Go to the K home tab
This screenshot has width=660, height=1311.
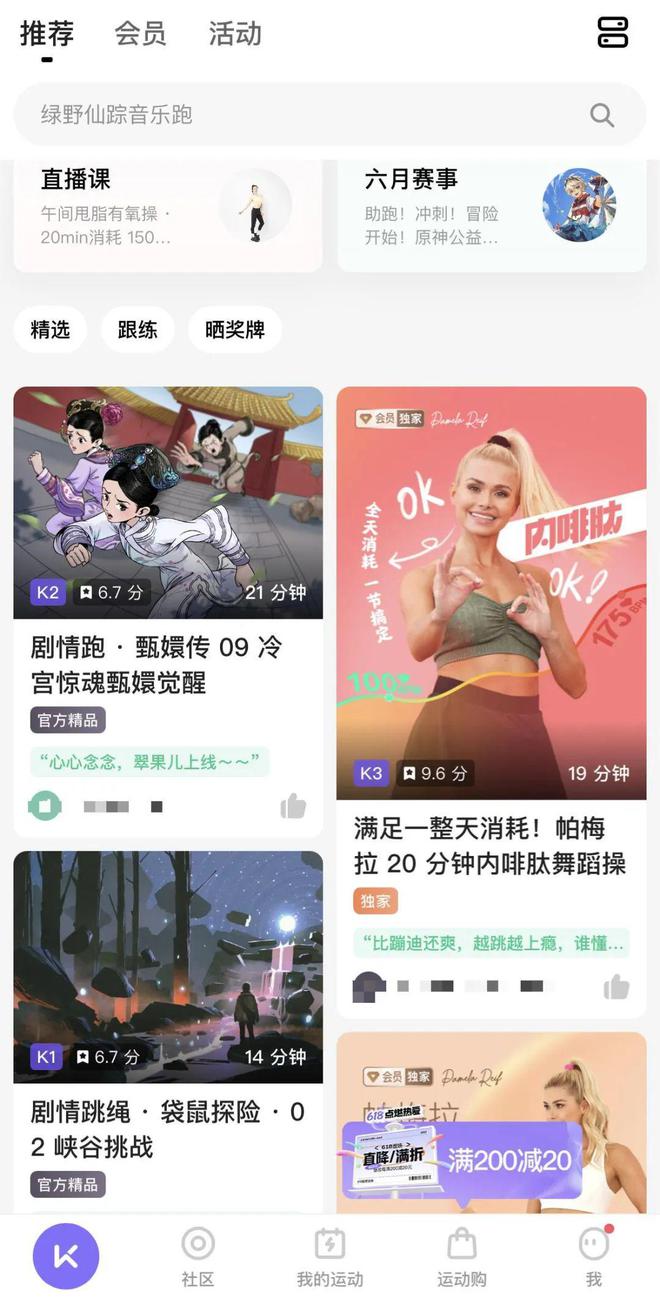(x=66, y=1256)
